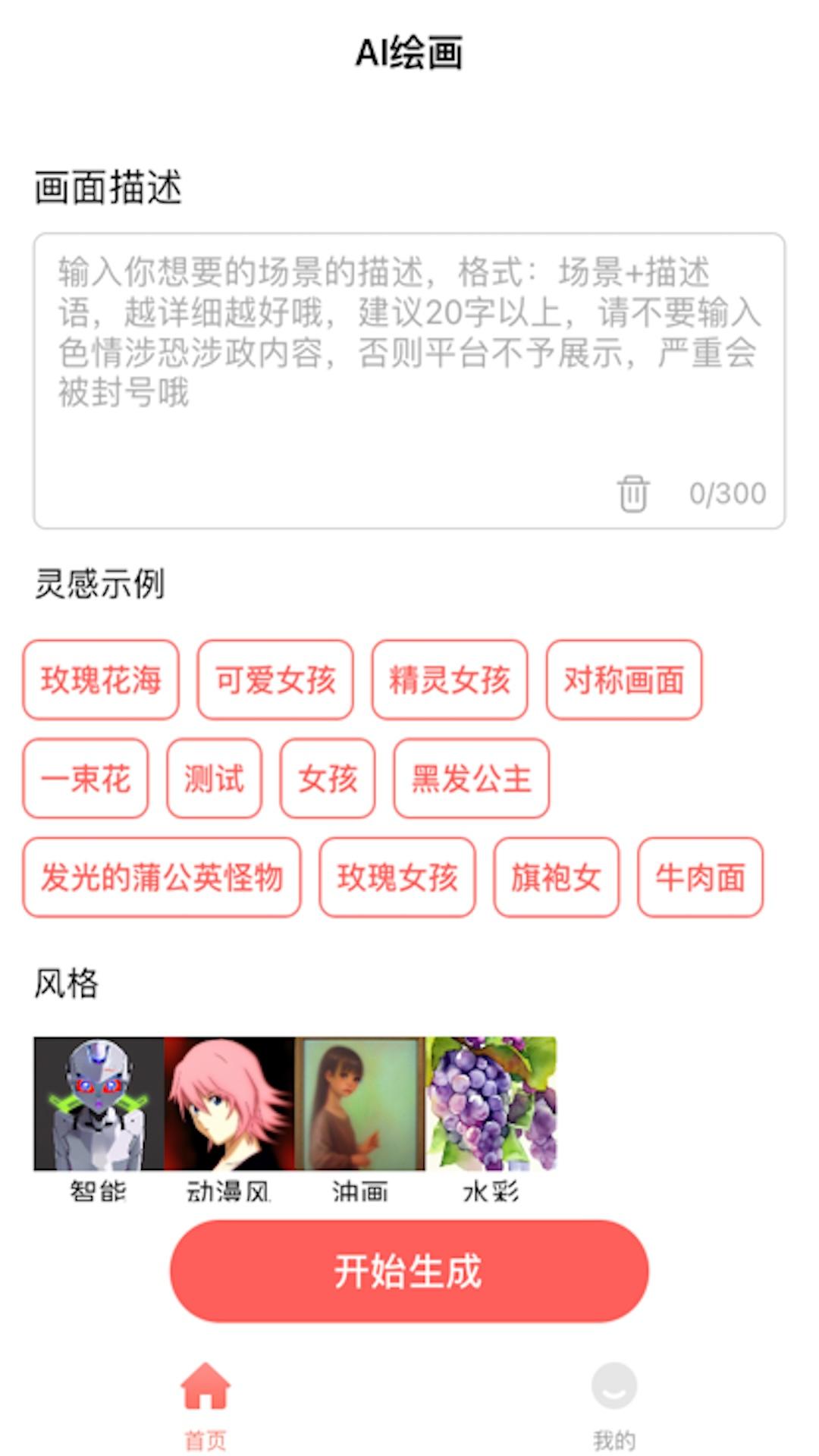Select the 女孩 example chip
This screenshot has height=1456, width=819.
(x=328, y=778)
